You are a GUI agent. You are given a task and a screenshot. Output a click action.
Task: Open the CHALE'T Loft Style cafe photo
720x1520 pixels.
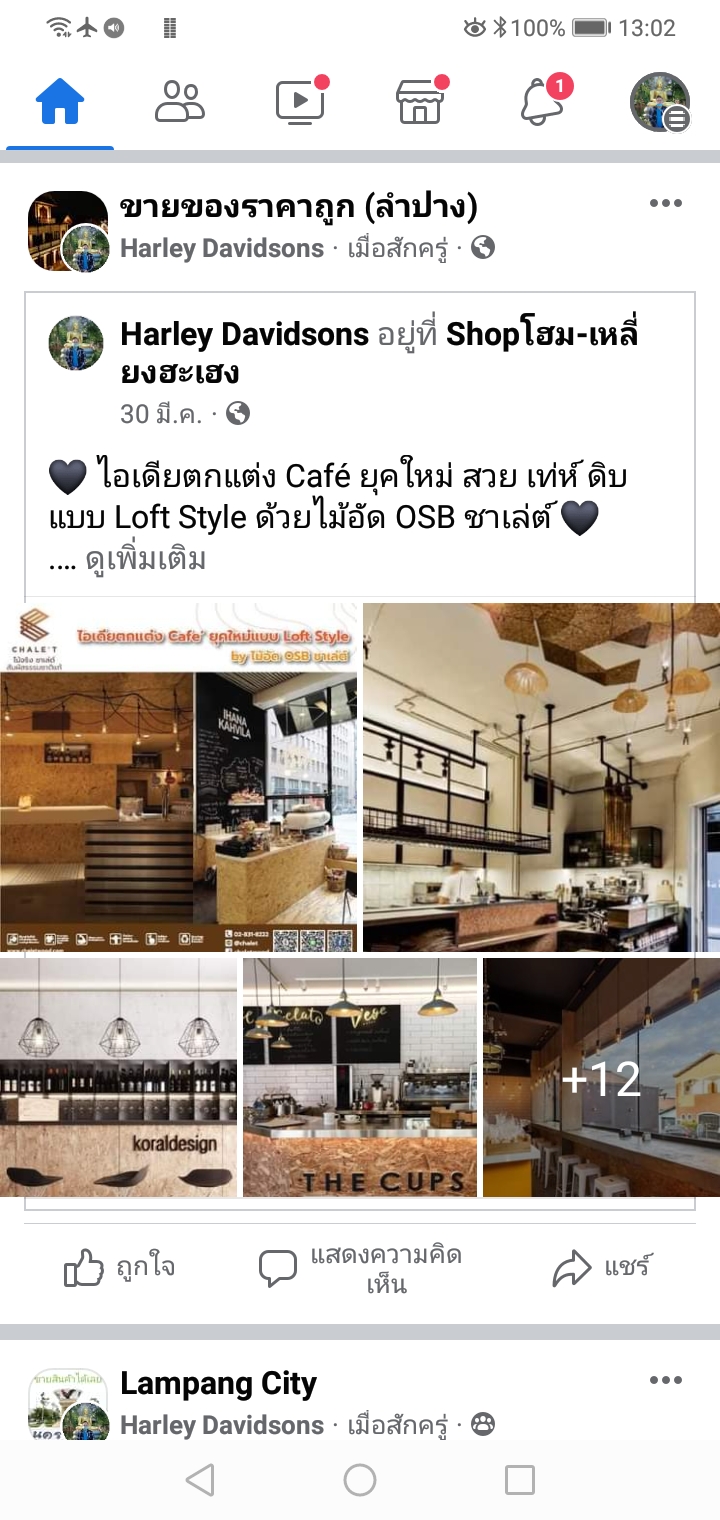[179, 777]
